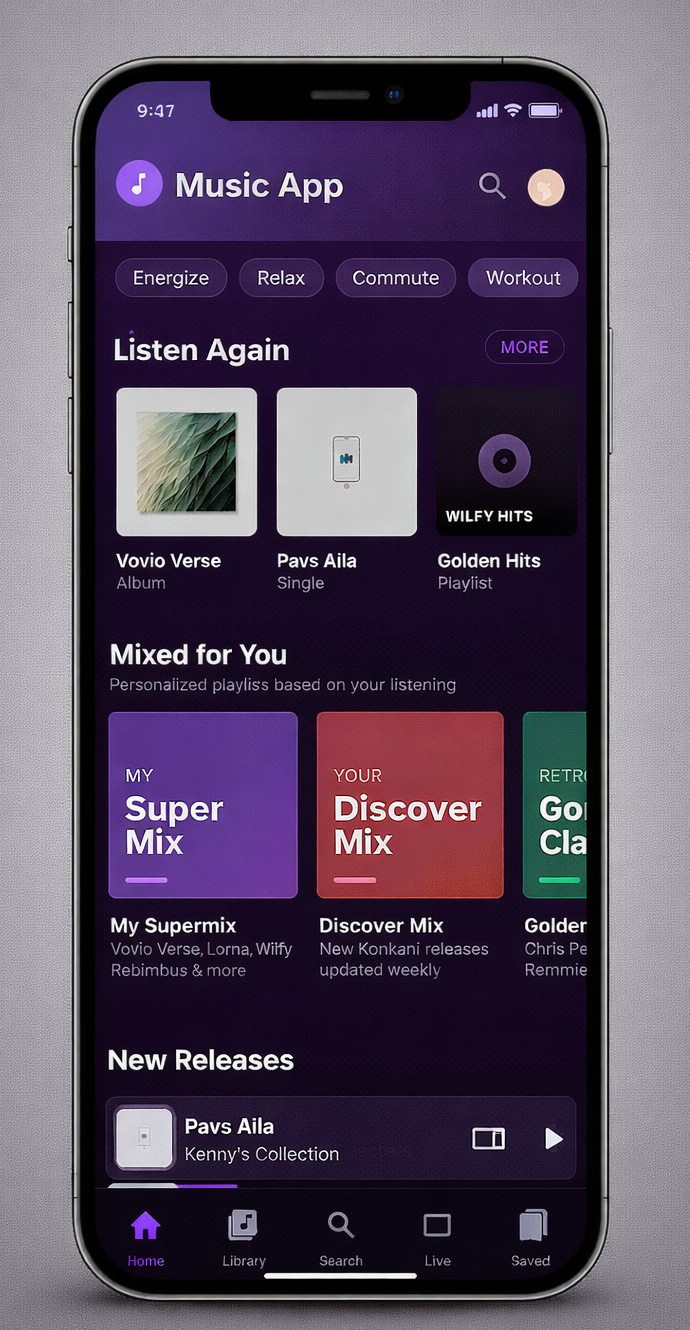Tap MORE next to Listen Again
The height and width of the screenshot is (1330, 690).
[x=524, y=347]
